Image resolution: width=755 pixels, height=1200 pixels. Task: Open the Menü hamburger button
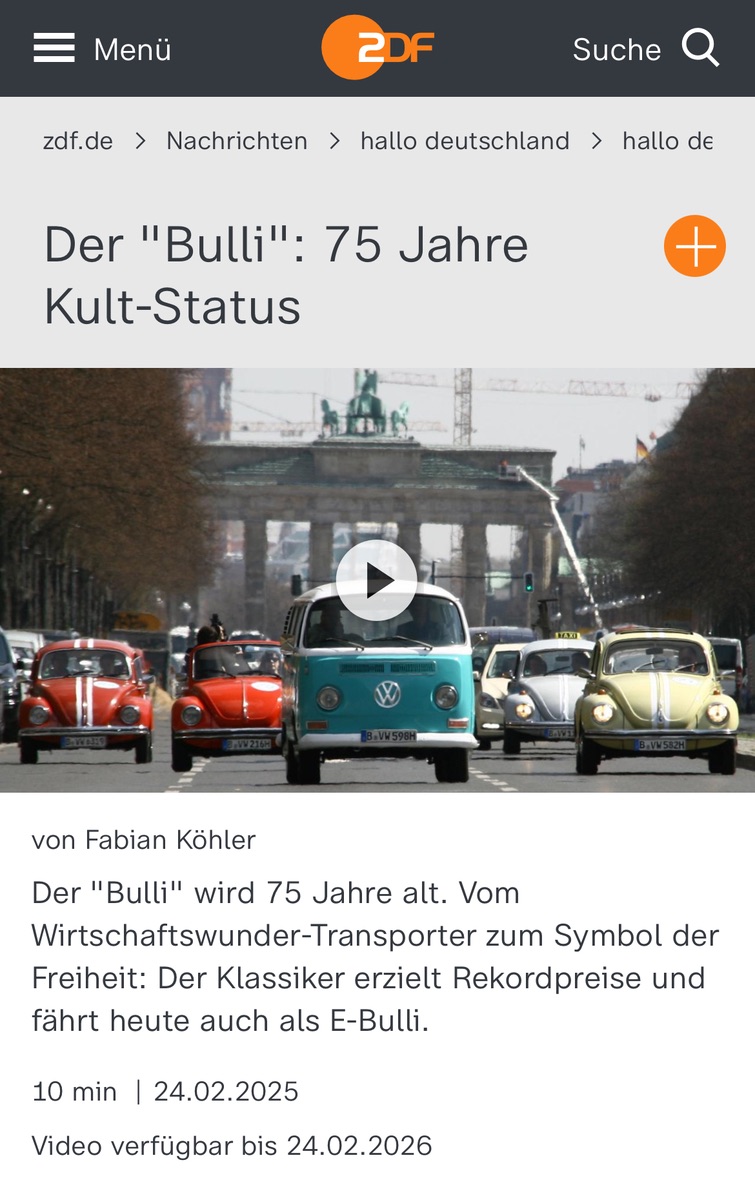click(101, 48)
